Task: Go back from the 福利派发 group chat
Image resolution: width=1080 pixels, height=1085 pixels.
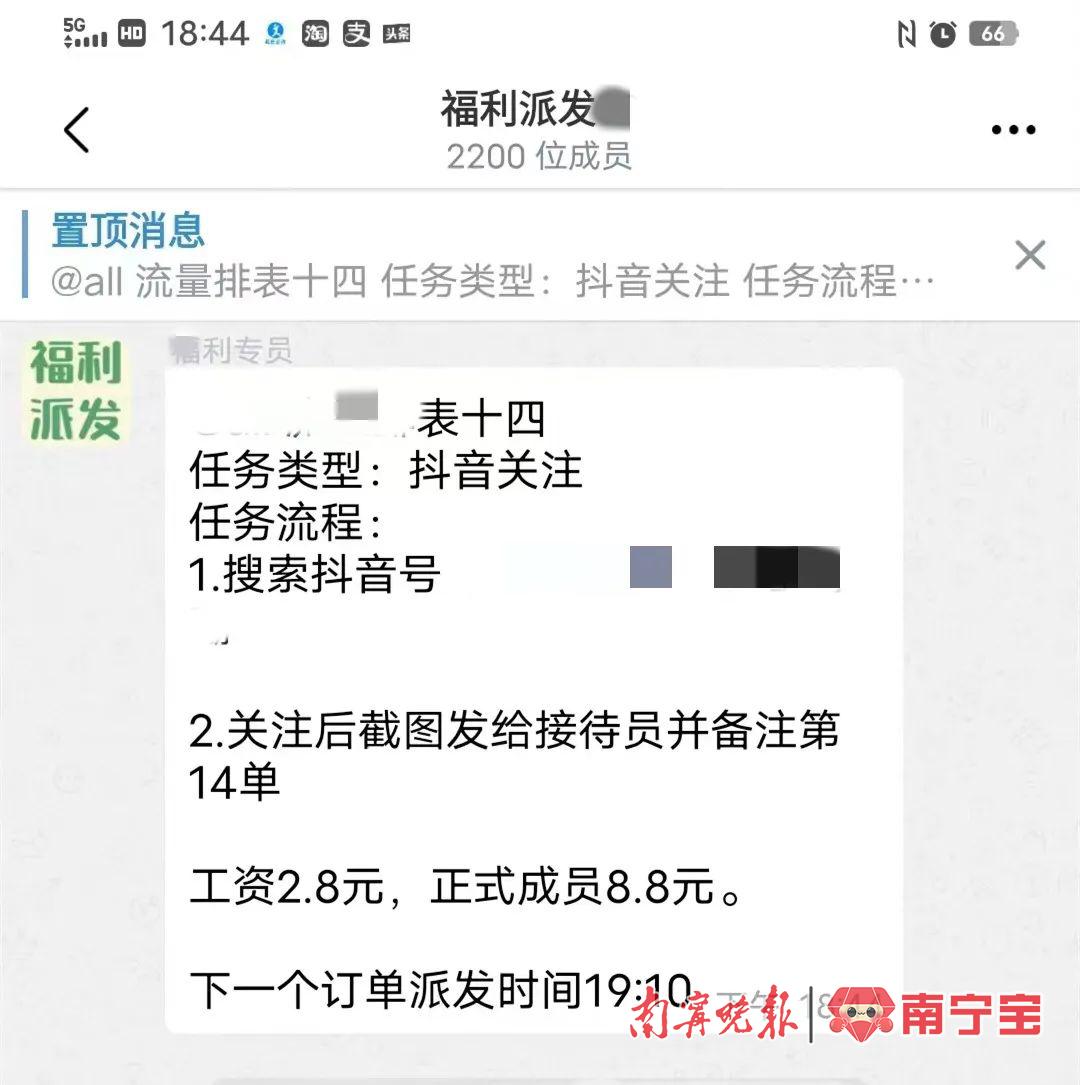Action: click(76, 130)
